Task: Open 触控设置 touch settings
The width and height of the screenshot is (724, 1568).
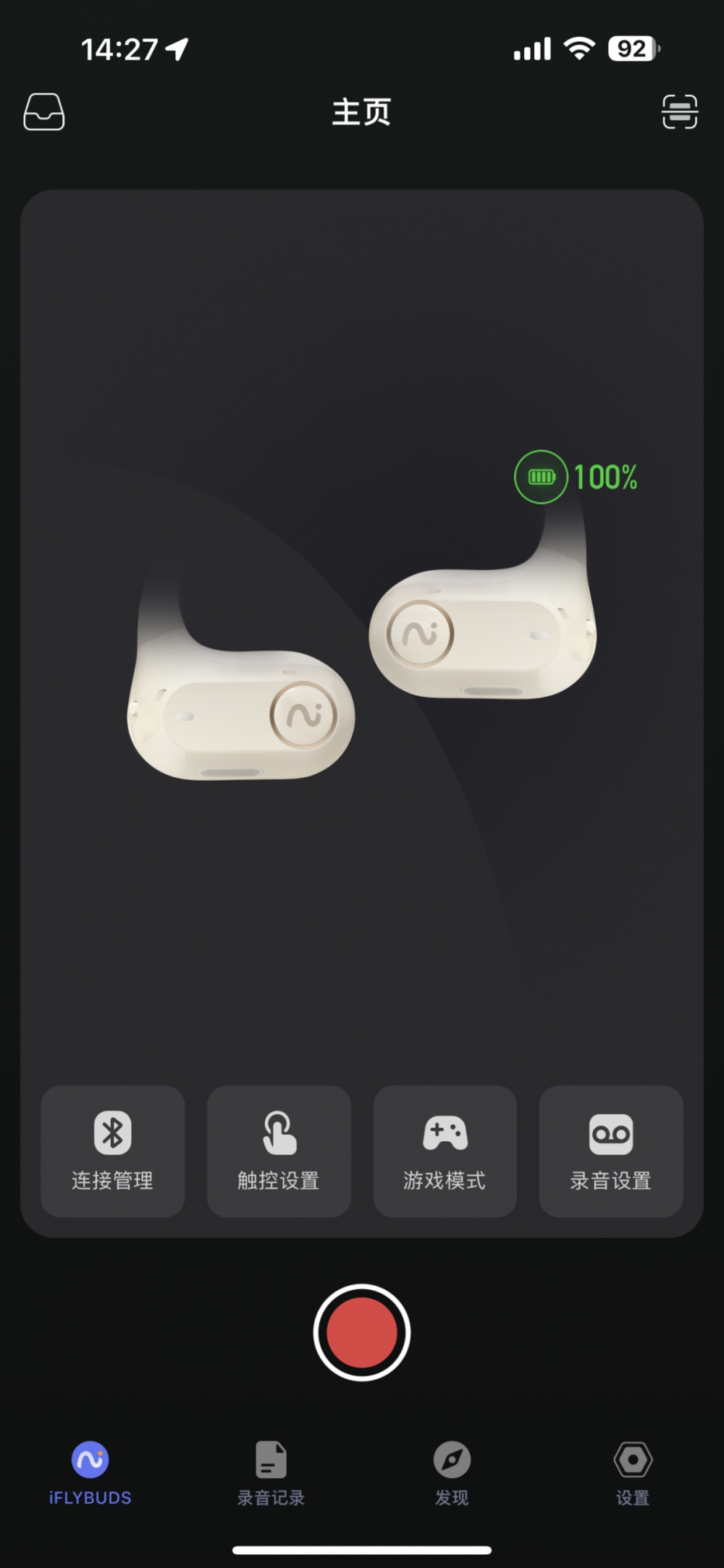Action: pos(279,1150)
